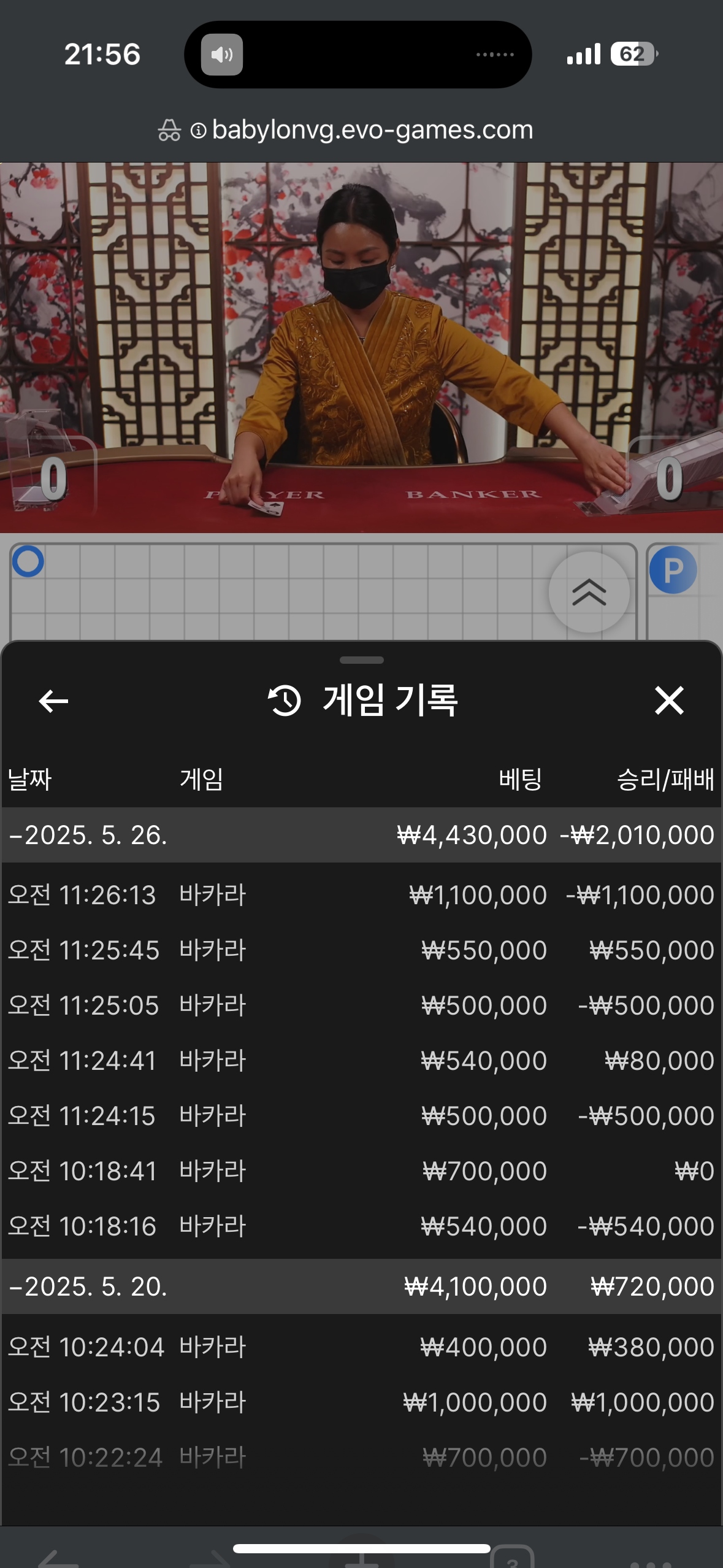Tap the babylonvg.evo-games.com address bar
The height and width of the screenshot is (1568, 723).
coord(372,130)
